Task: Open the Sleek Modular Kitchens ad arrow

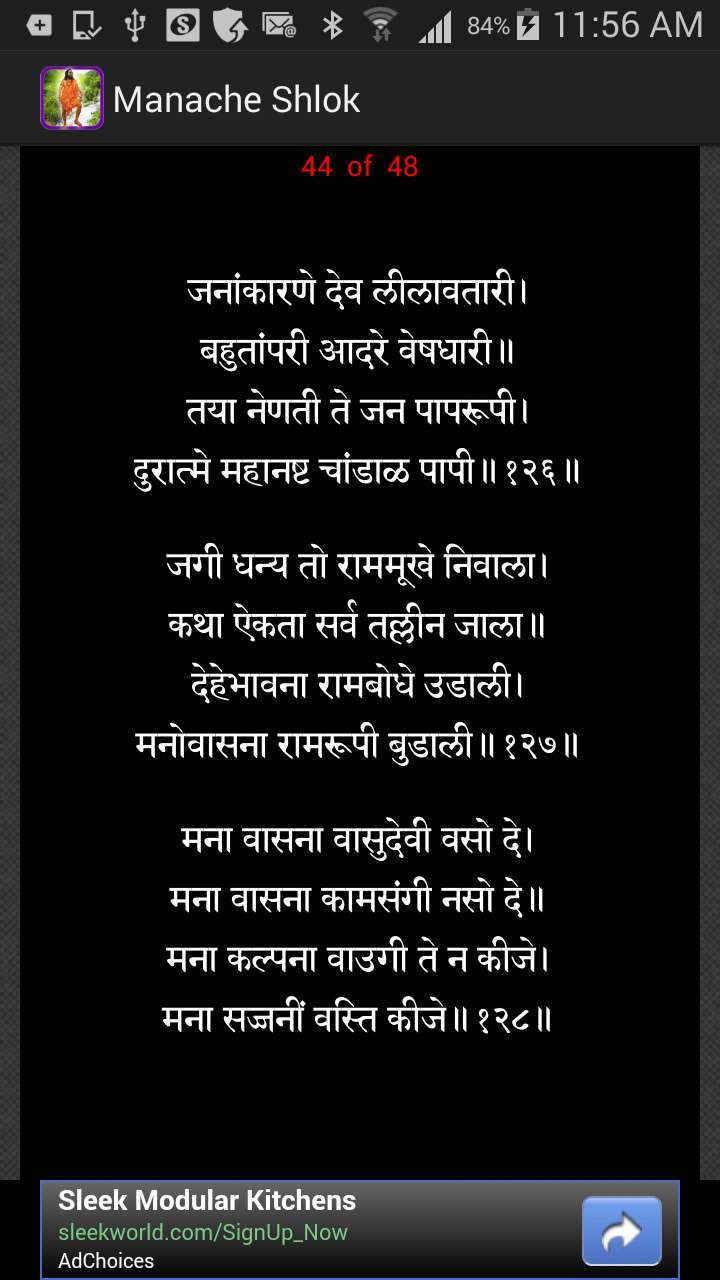Action: 621,1231
